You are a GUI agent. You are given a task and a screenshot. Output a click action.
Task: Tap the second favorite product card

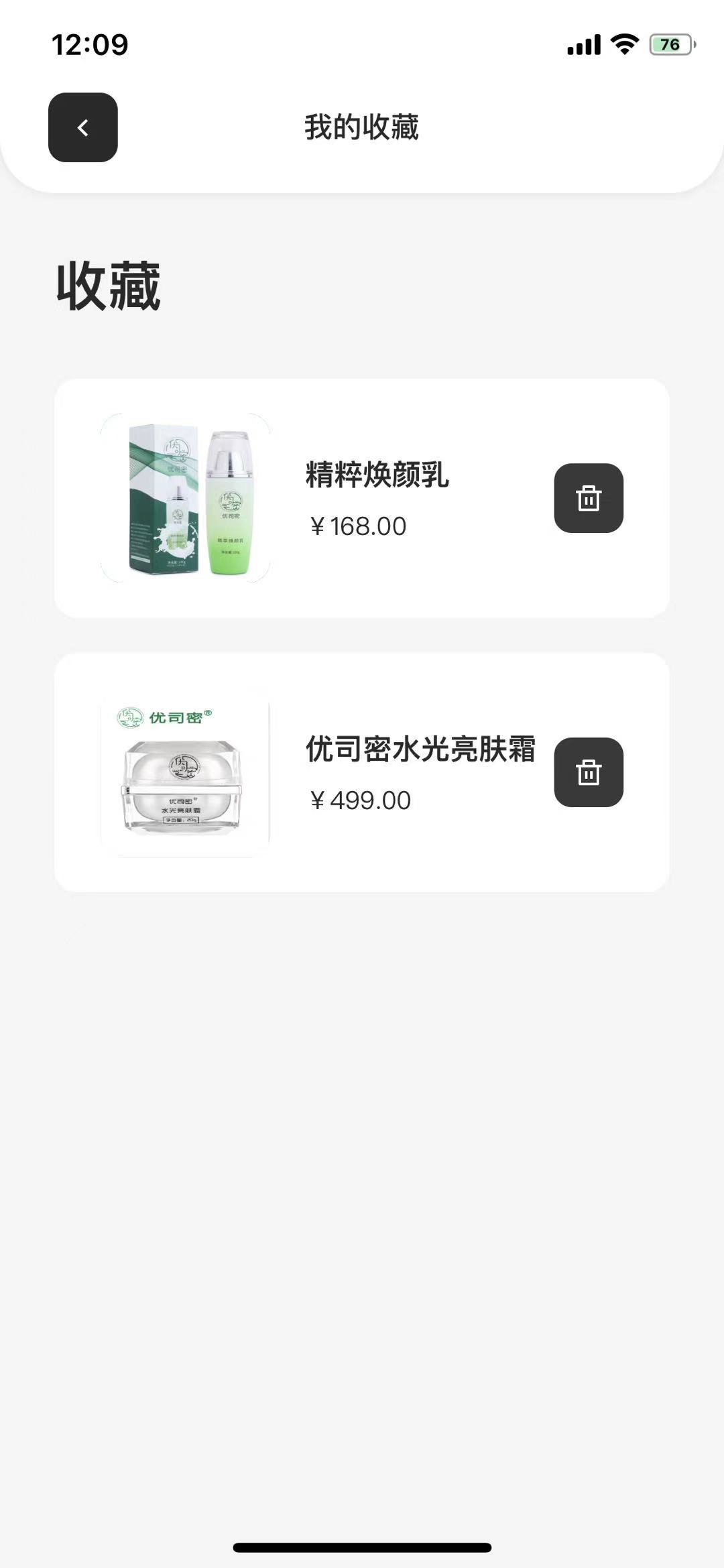[362, 771]
